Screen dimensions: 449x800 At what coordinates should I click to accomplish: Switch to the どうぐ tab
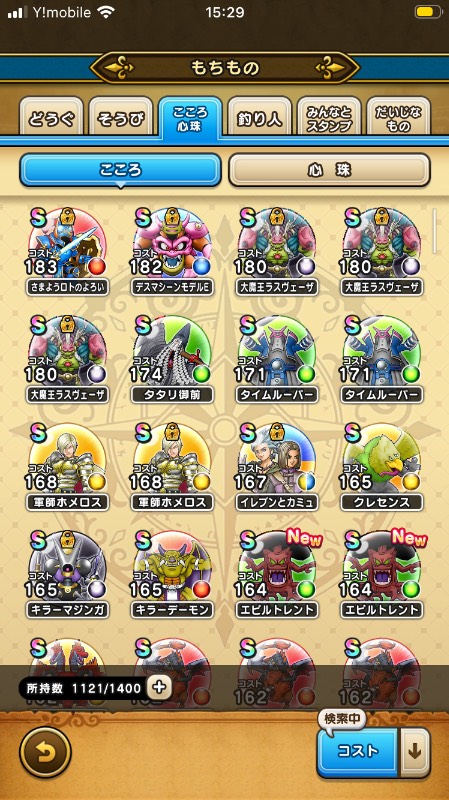coord(51,118)
